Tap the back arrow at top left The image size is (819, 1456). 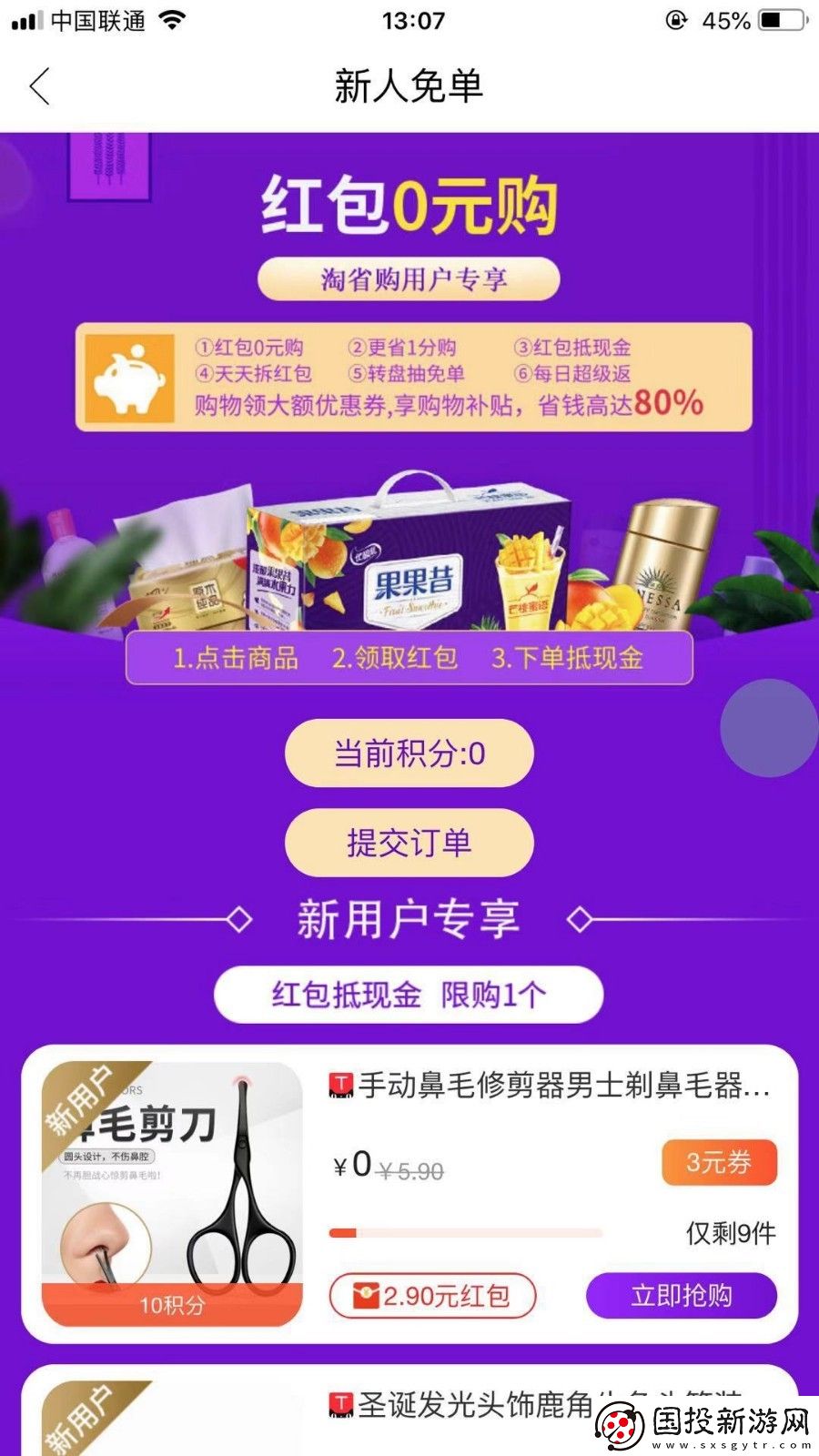point(36,88)
